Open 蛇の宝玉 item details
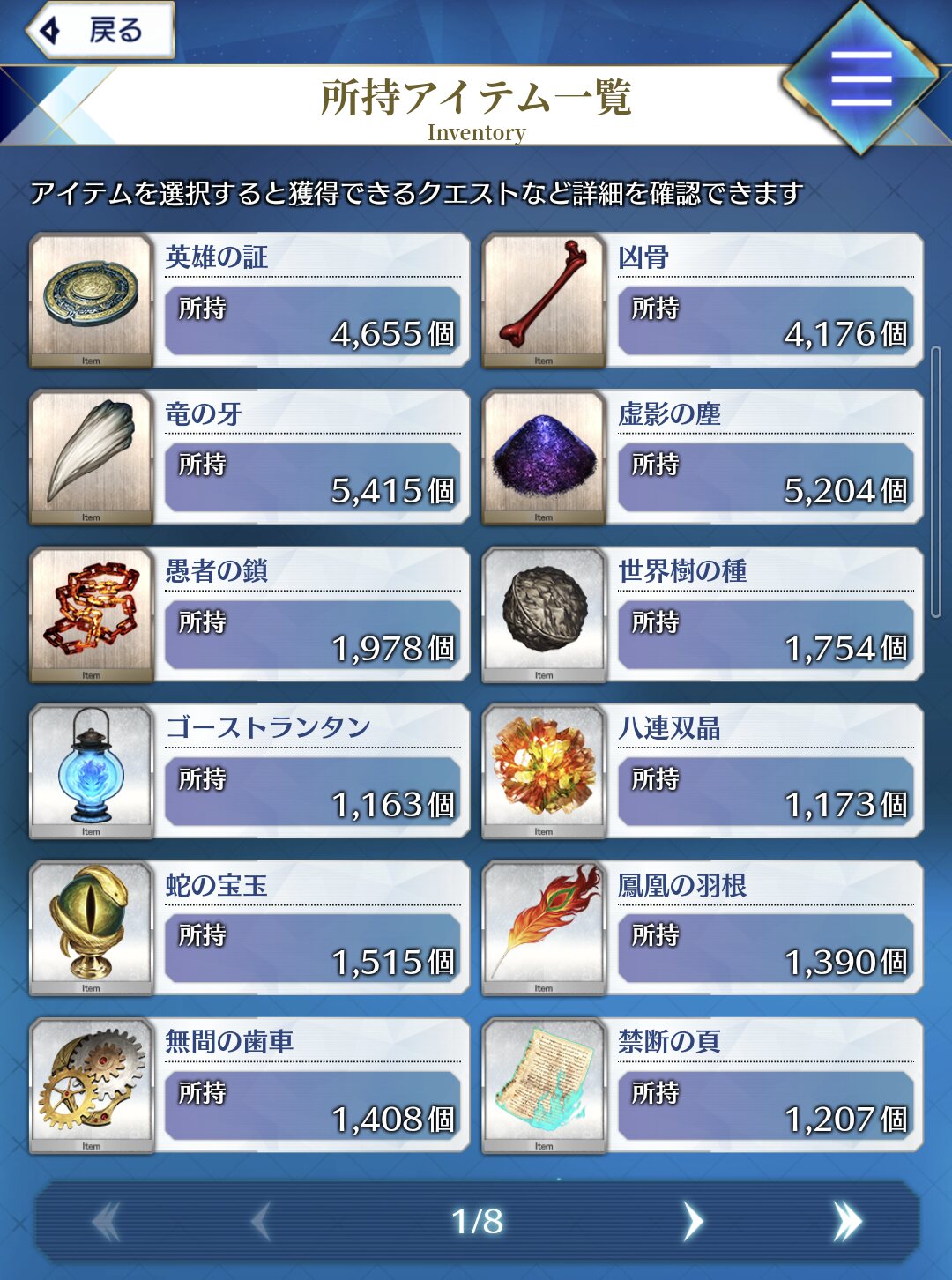 pyautogui.click(x=249, y=928)
